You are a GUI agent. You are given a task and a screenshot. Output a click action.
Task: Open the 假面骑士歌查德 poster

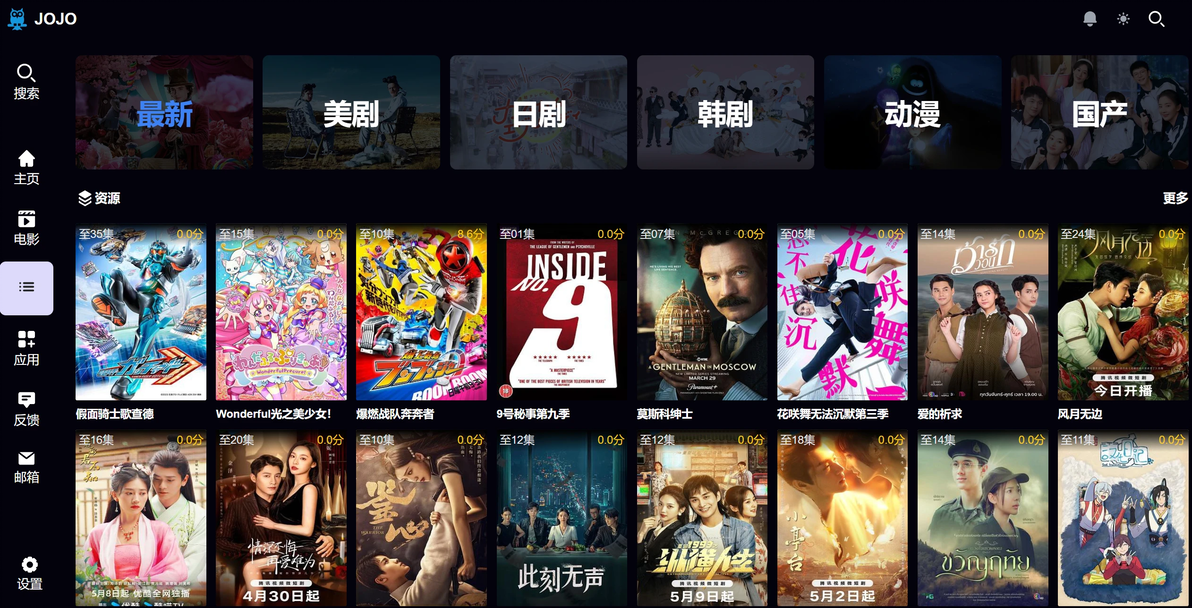tap(141, 312)
